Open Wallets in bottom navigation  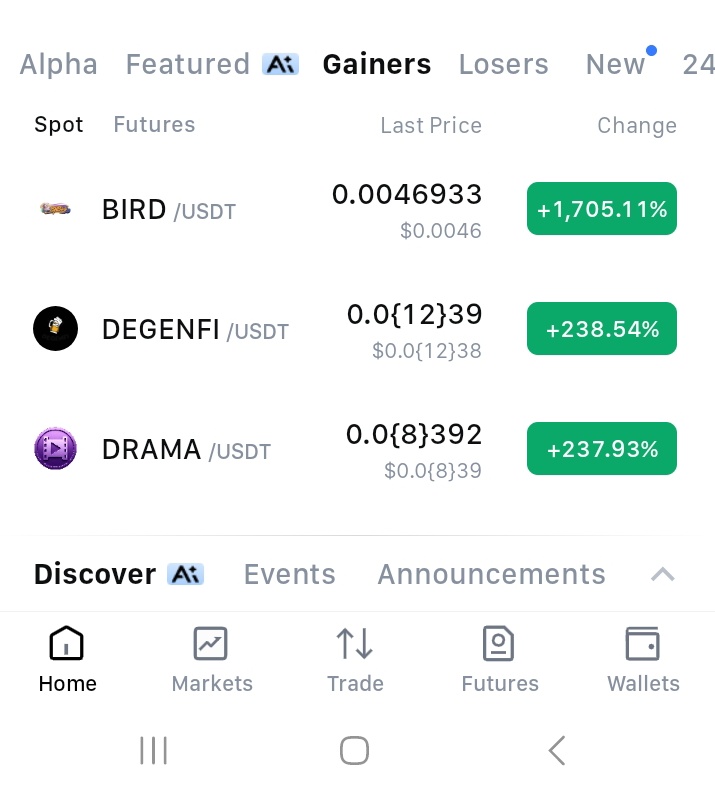(643, 660)
